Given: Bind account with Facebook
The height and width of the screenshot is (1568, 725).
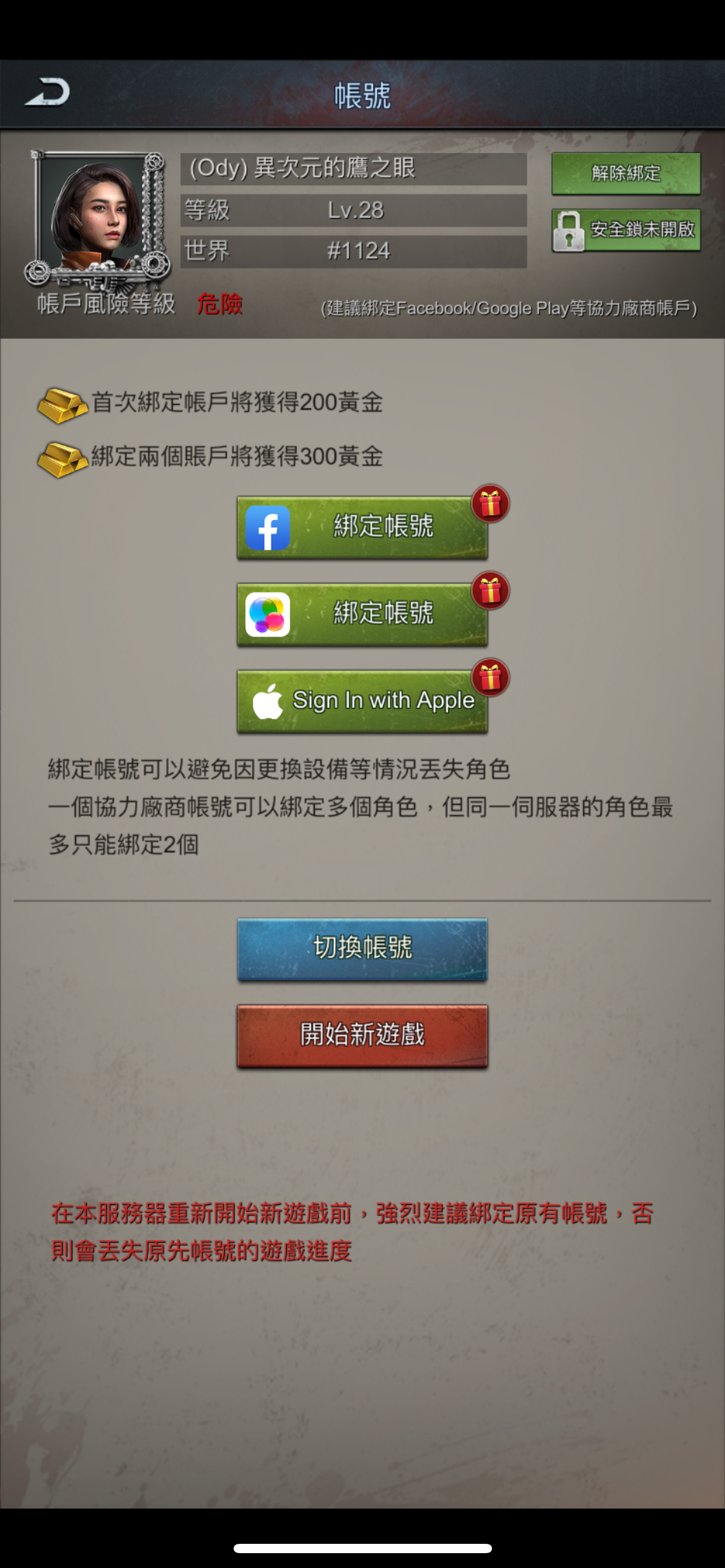Looking at the screenshot, I should coord(362,528).
